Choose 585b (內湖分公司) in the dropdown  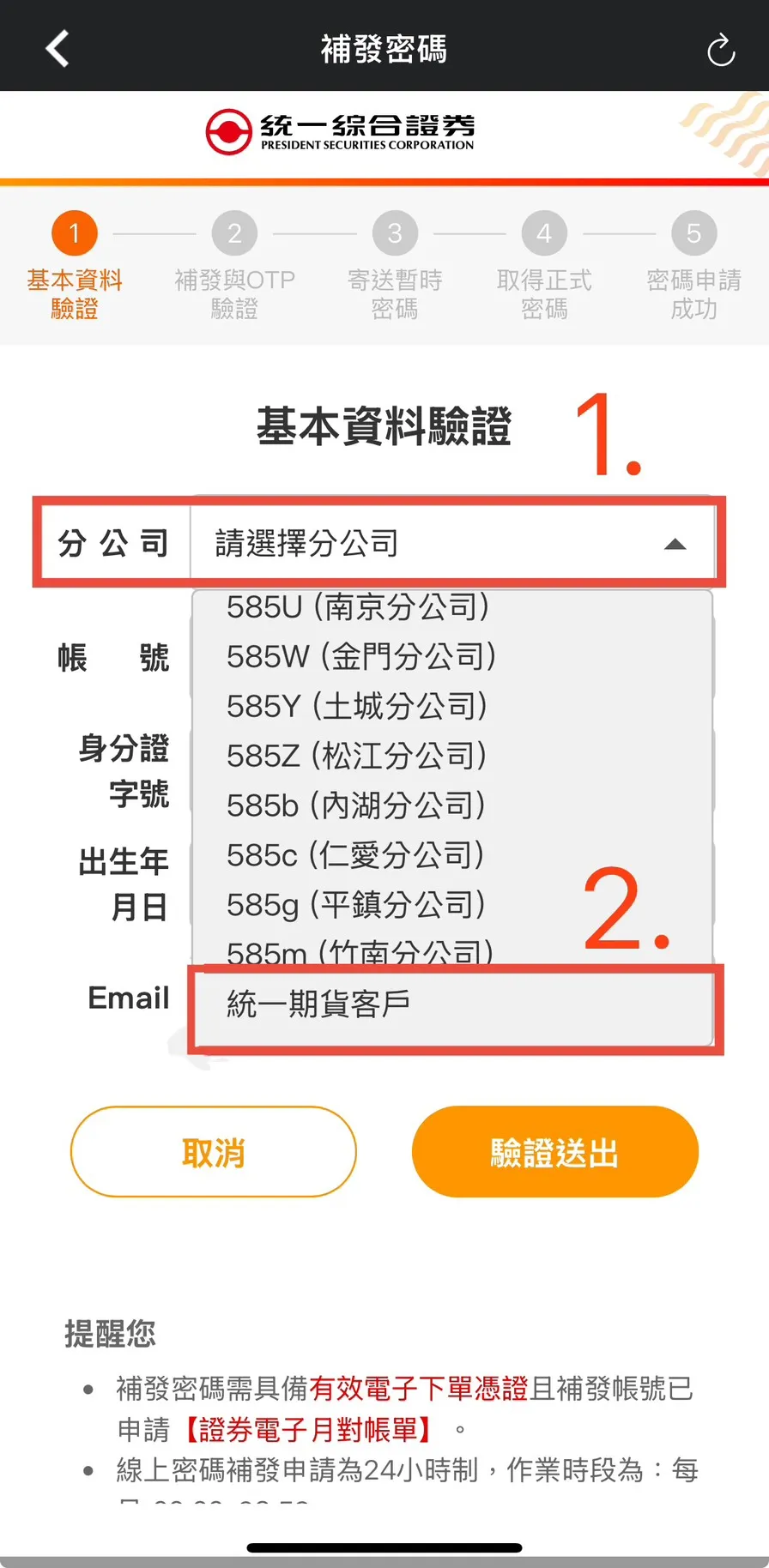356,806
